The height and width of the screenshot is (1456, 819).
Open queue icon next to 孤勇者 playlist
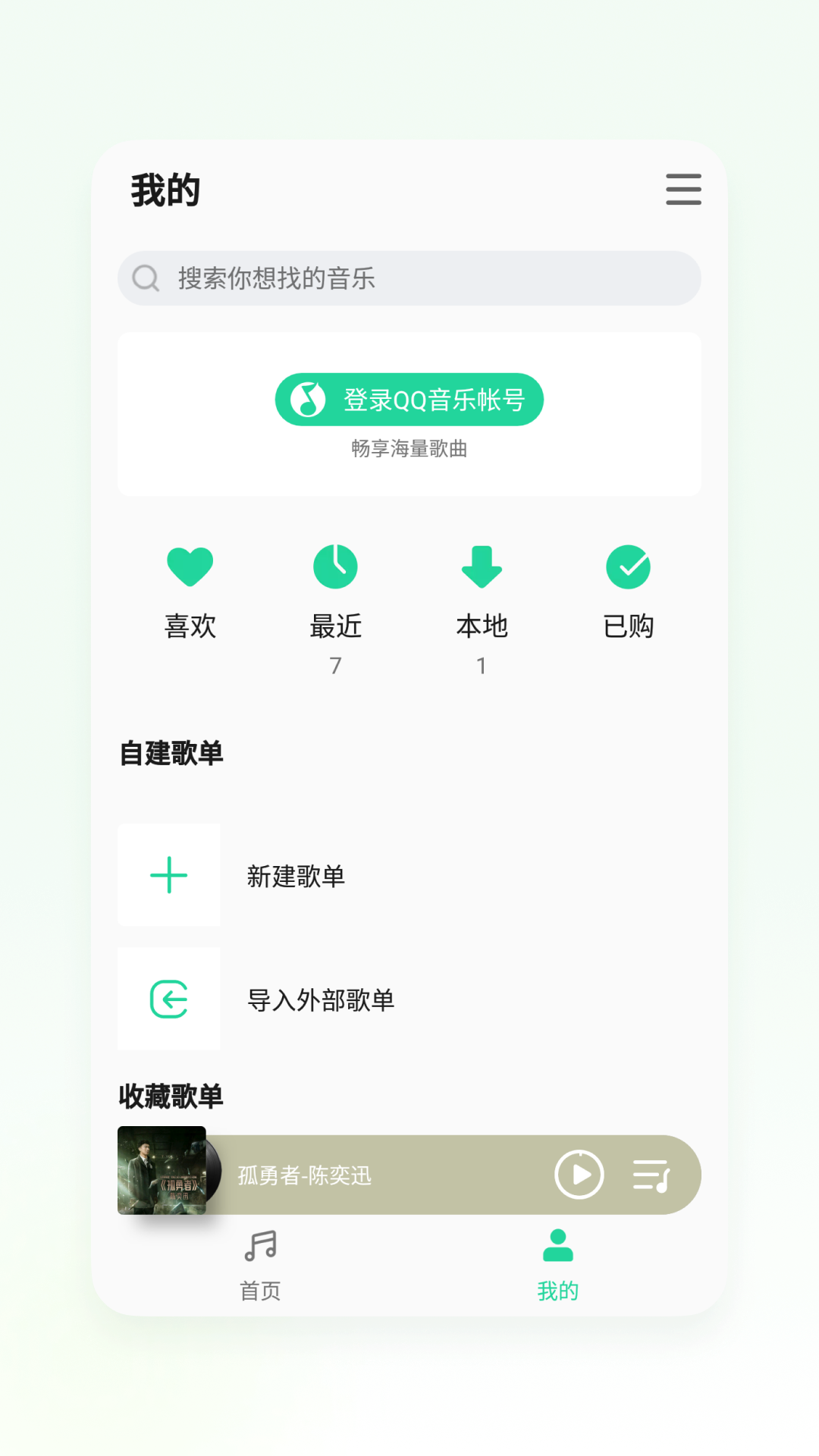pyautogui.click(x=650, y=1174)
